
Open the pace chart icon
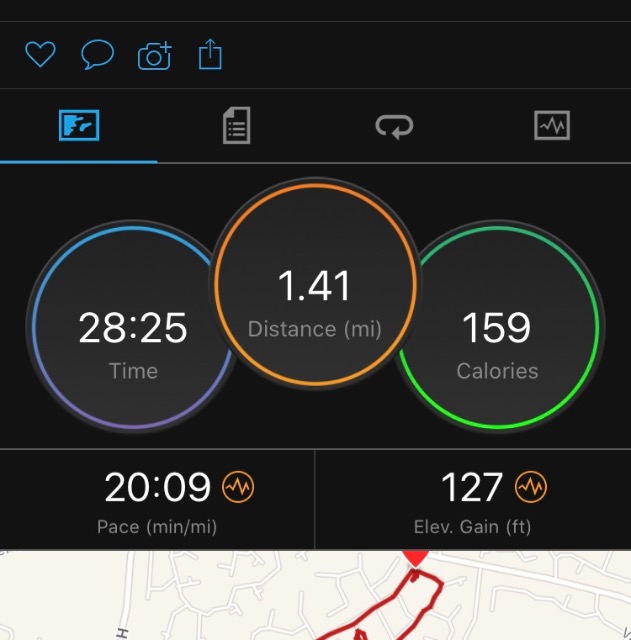click(x=238, y=488)
